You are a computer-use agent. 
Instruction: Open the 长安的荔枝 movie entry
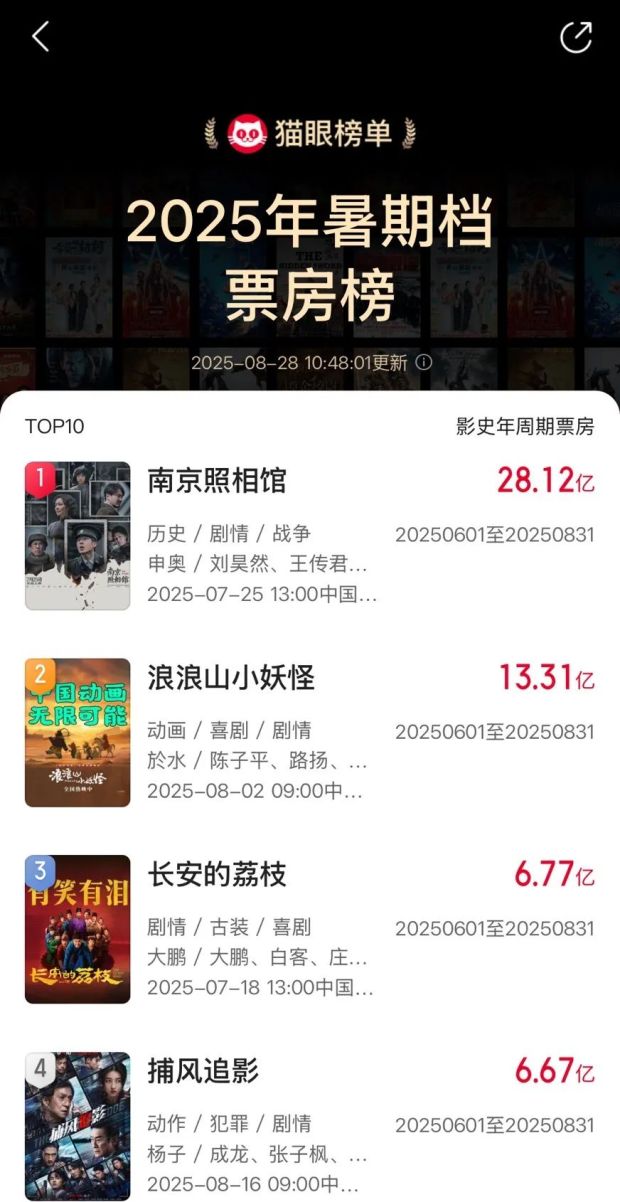tap(216, 875)
